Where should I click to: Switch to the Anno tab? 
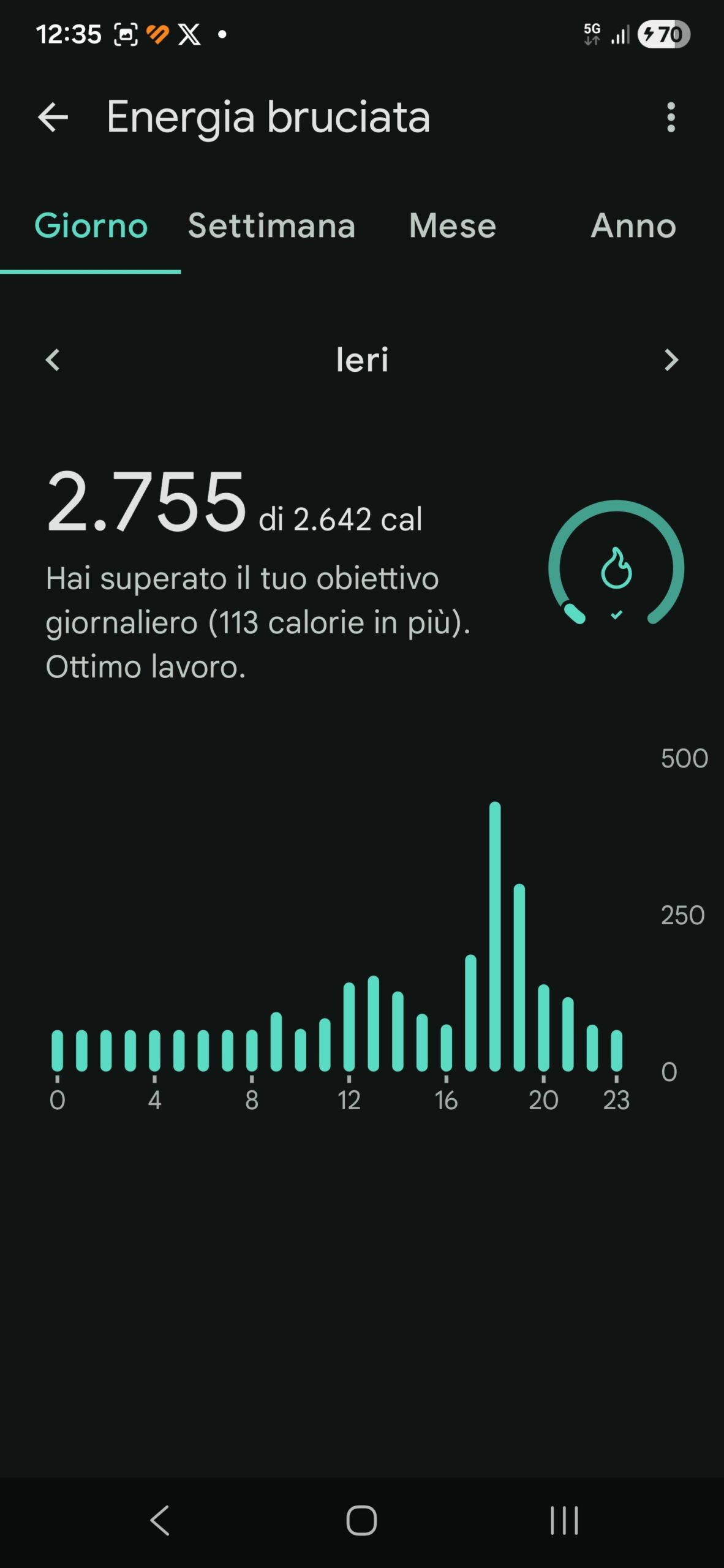(633, 226)
